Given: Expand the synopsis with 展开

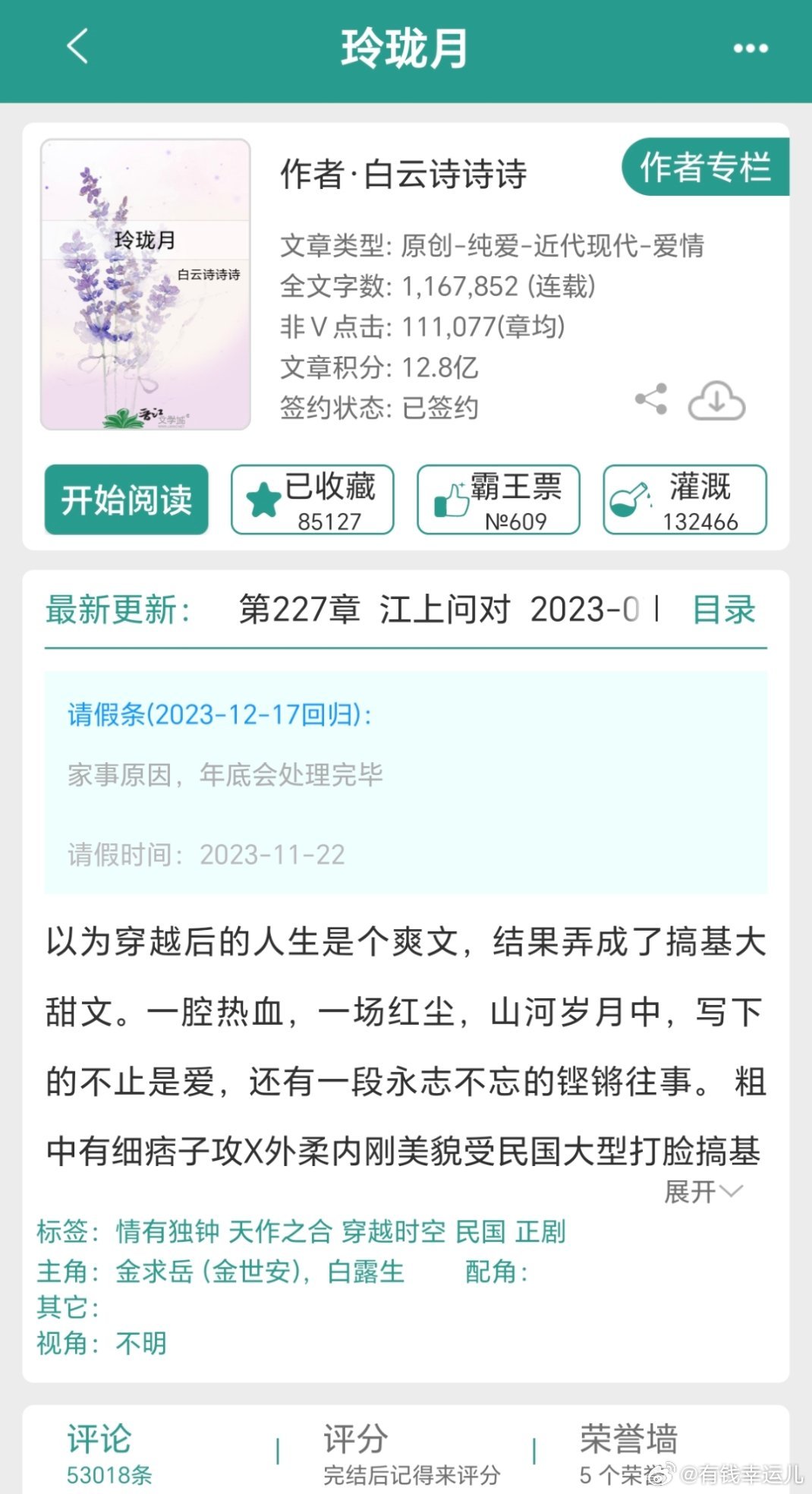Looking at the screenshot, I should pyautogui.click(x=703, y=1192).
